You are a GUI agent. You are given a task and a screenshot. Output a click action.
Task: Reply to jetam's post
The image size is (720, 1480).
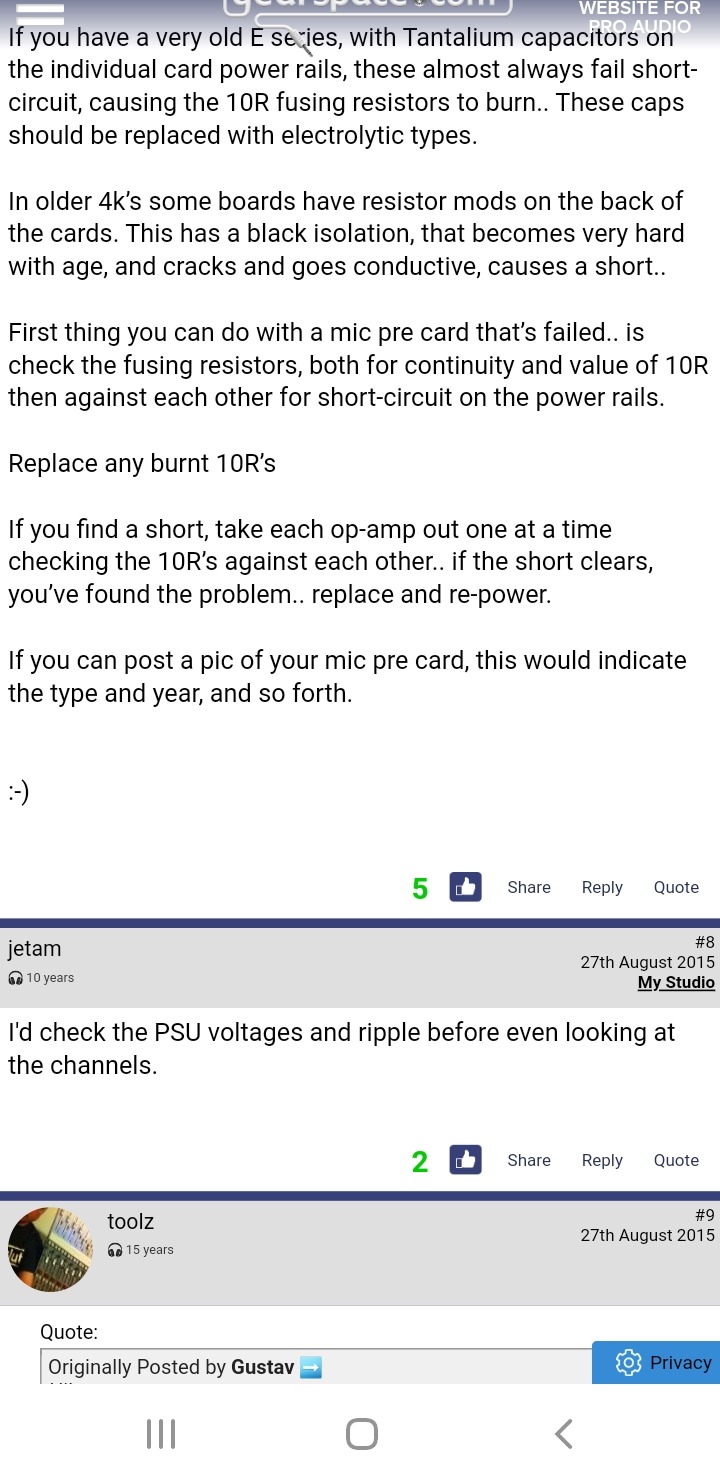pyautogui.click(x=602, y=1160)
